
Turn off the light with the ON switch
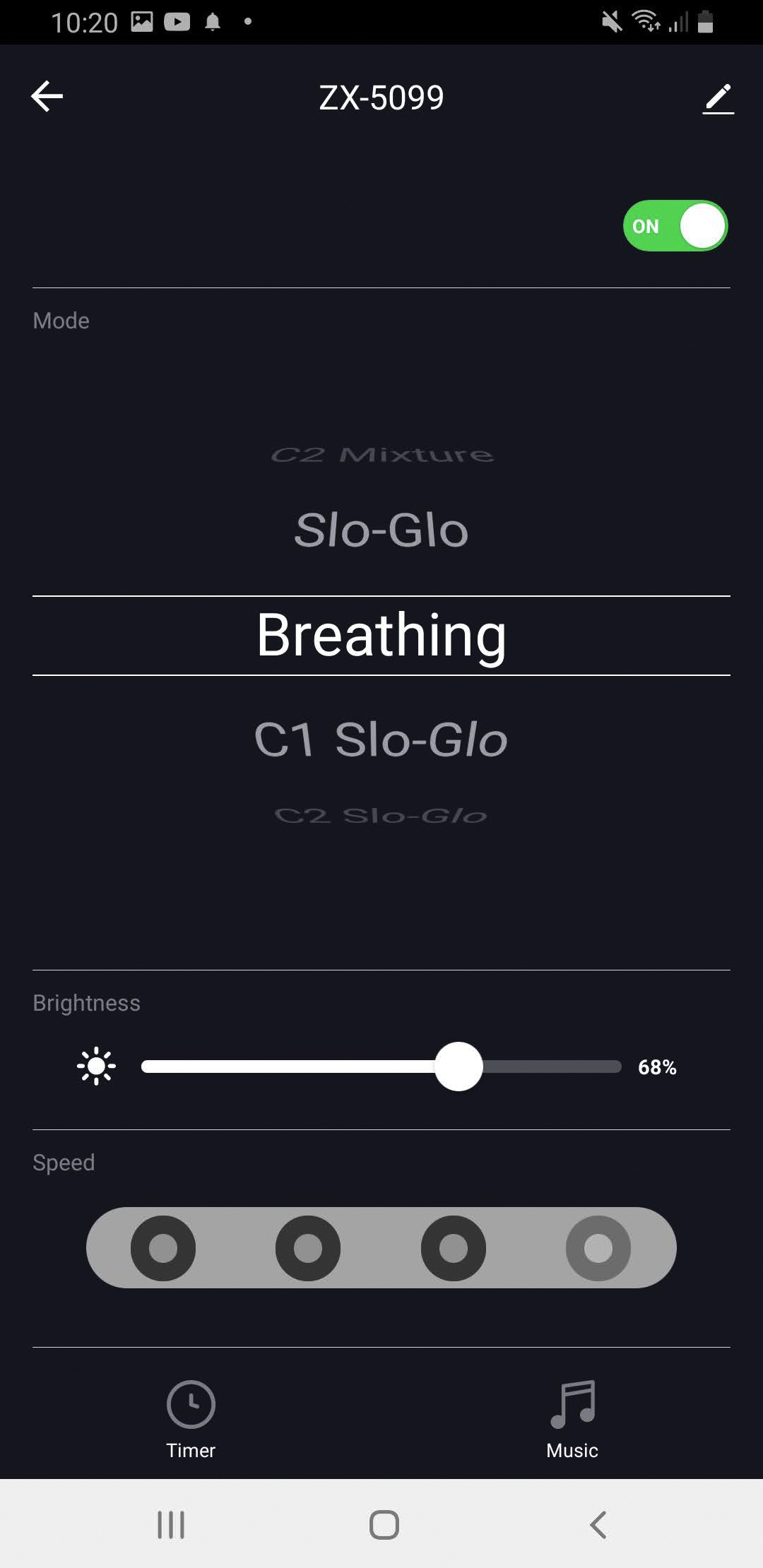tap(675, 226)
